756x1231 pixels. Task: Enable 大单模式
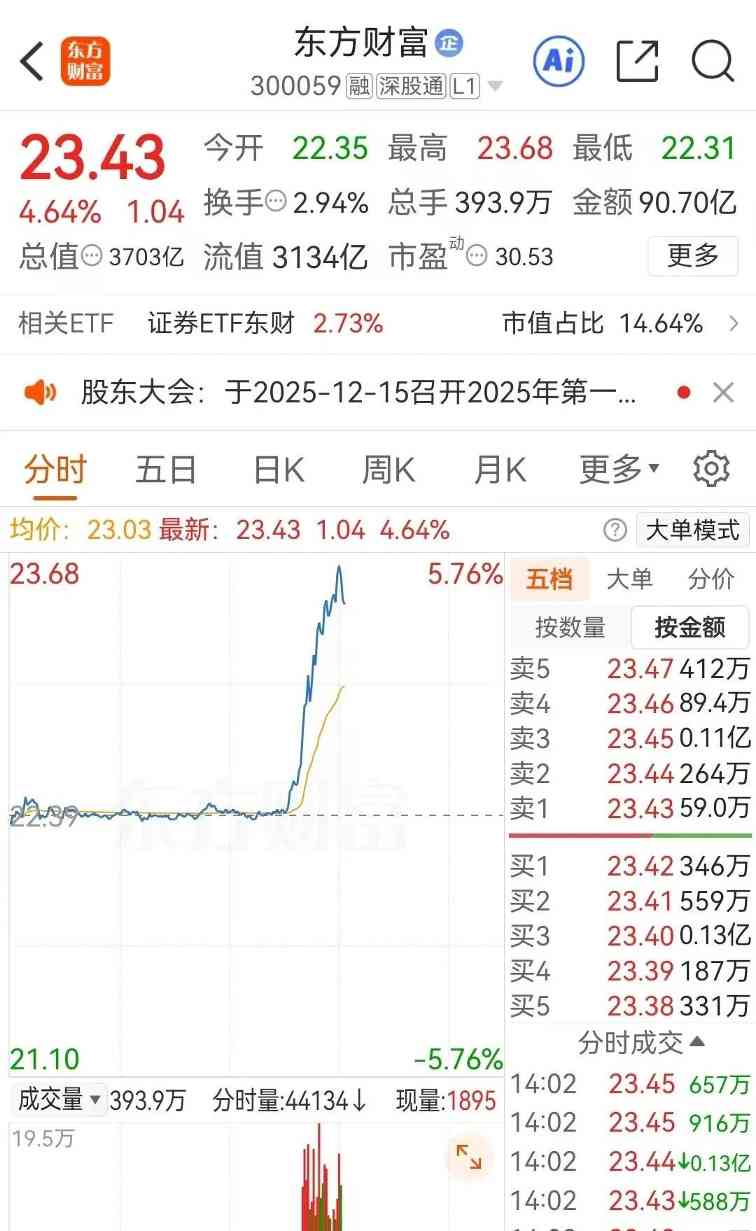pyautogui.click(x=692, y=530)
